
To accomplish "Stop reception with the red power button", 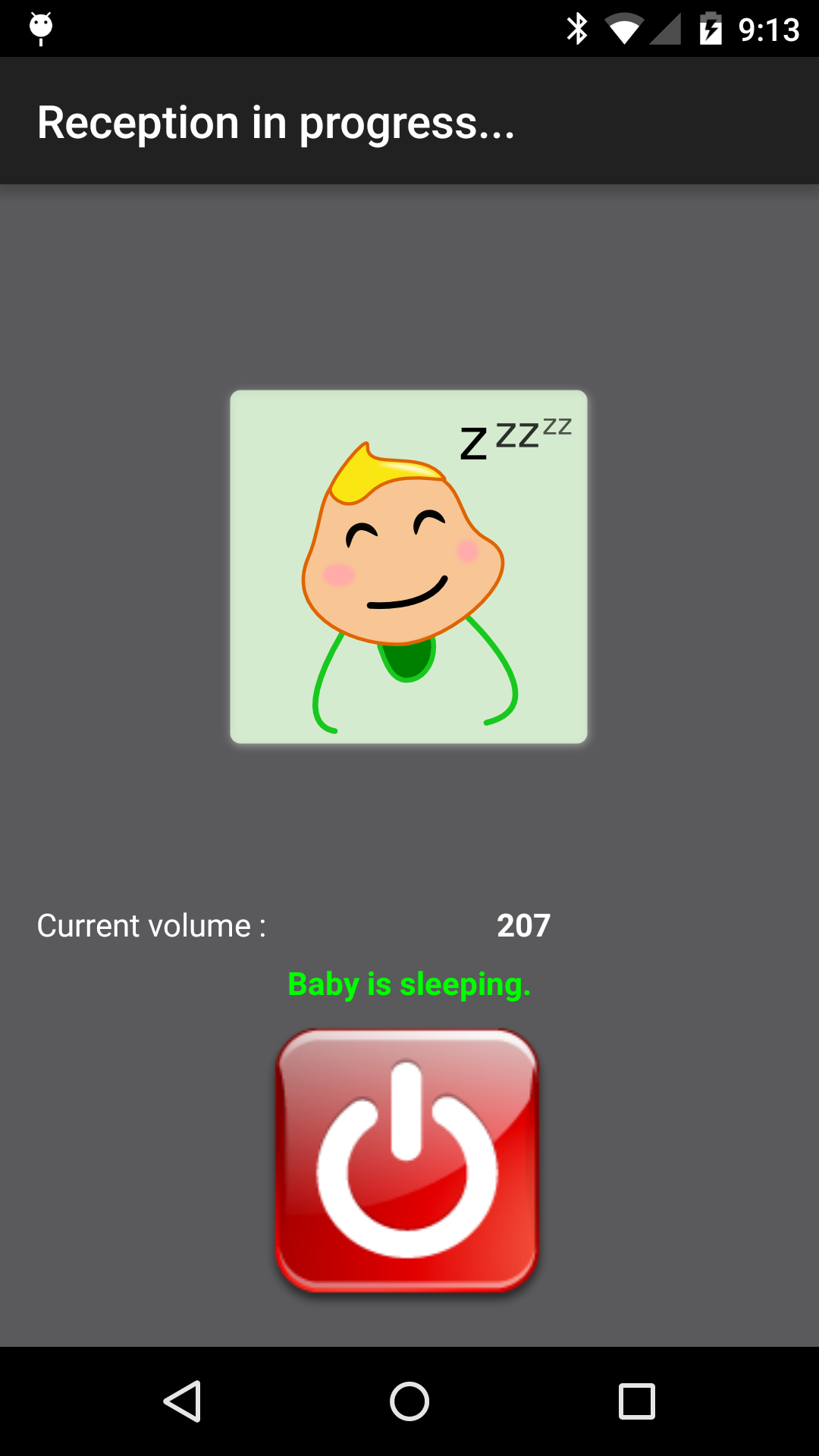I will pos(407,1160).
